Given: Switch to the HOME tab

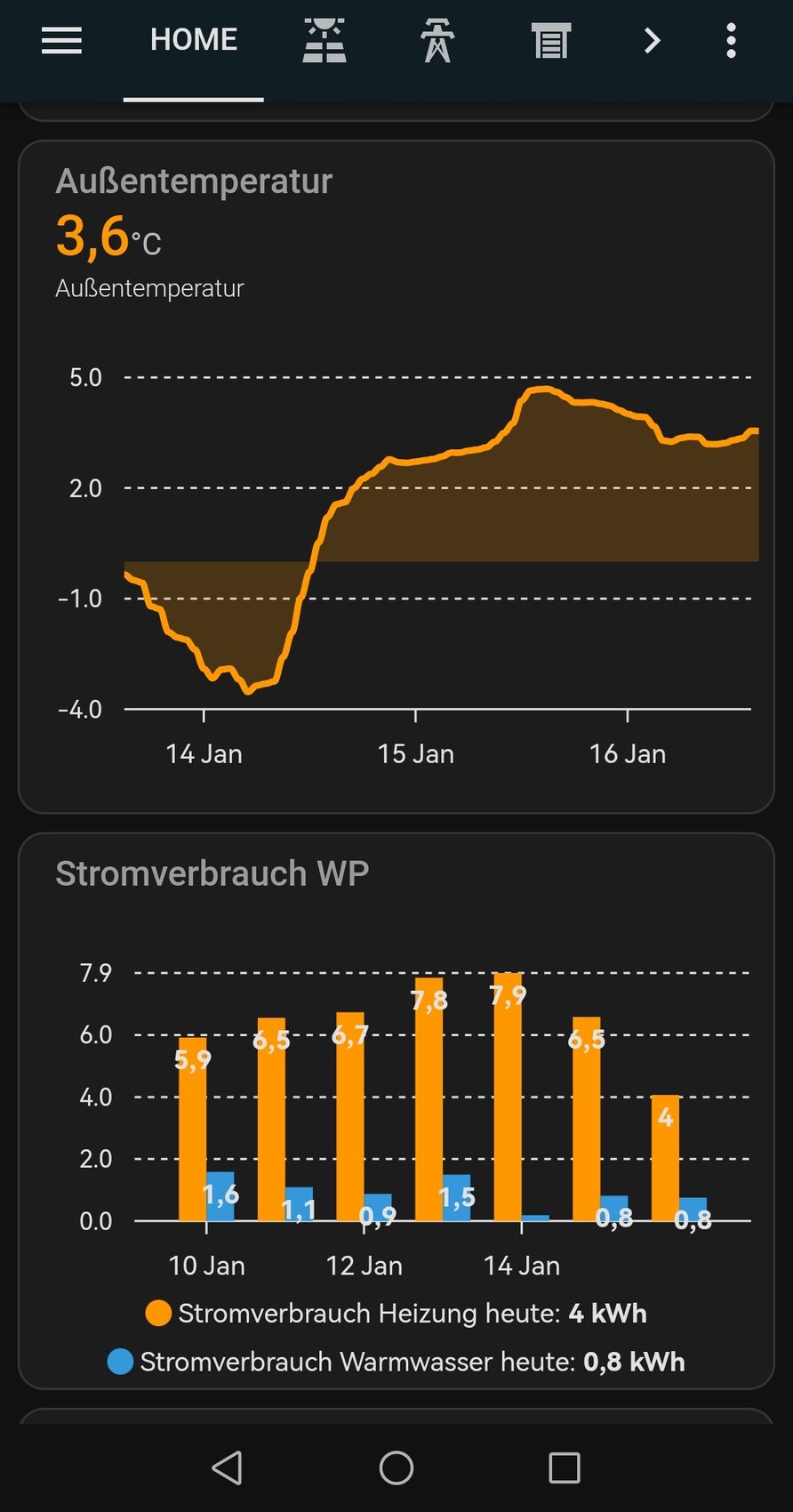Looking at the screenshot, I should tap(194, 40).
